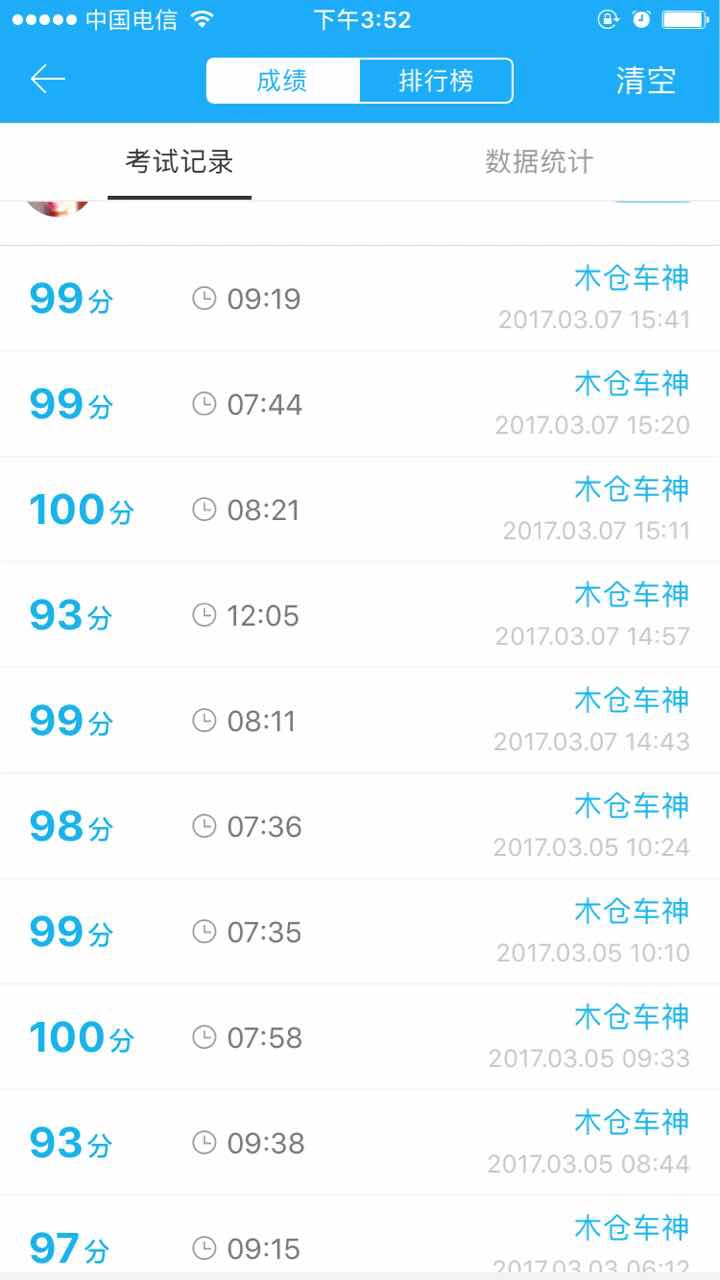720x1280 pixels.
Task: Open the exam record from 2017.03.07 14:43
Action: coord(360,720)
